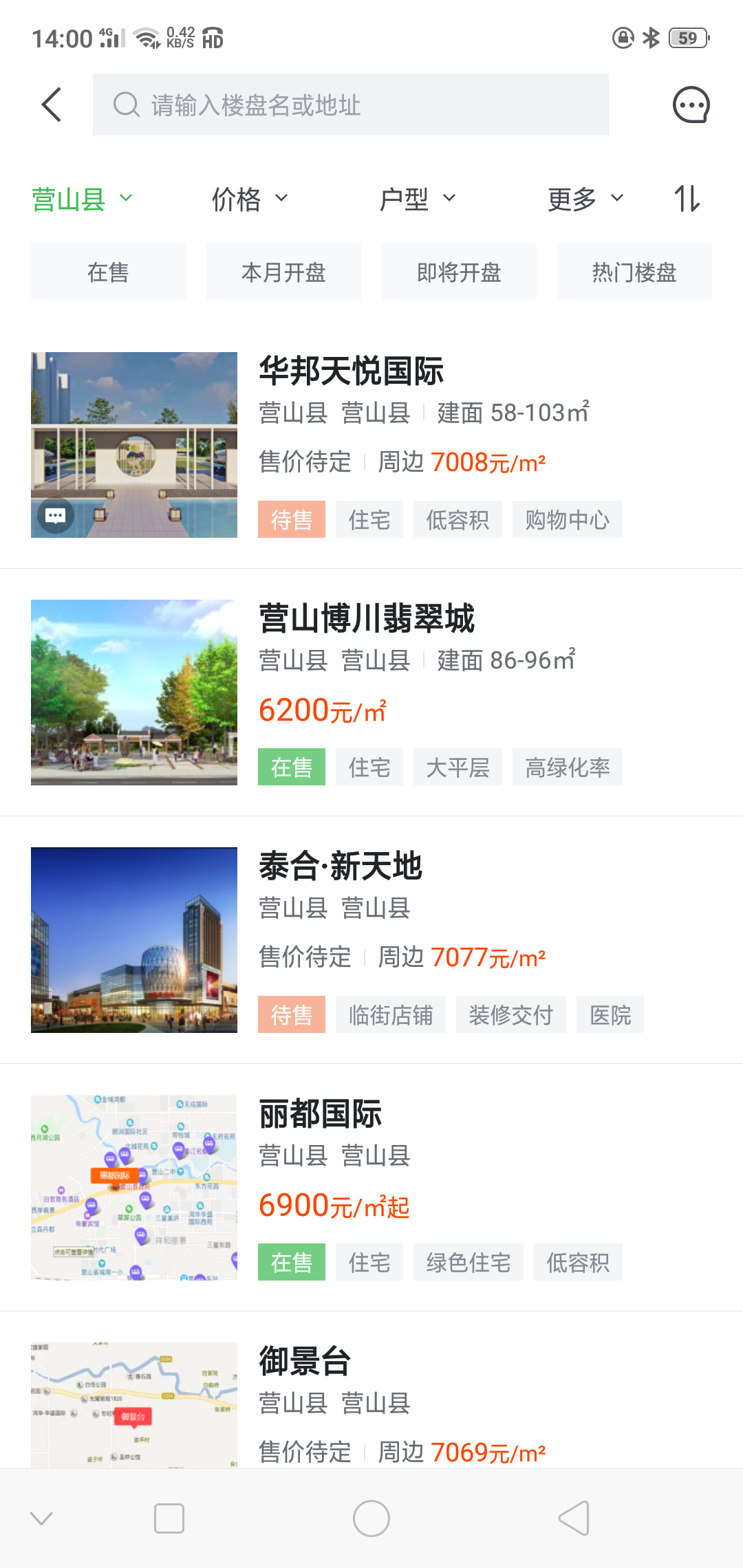Expand the 价格 price filter
This screenshot has width=743, height=1568.
(249, 199)
